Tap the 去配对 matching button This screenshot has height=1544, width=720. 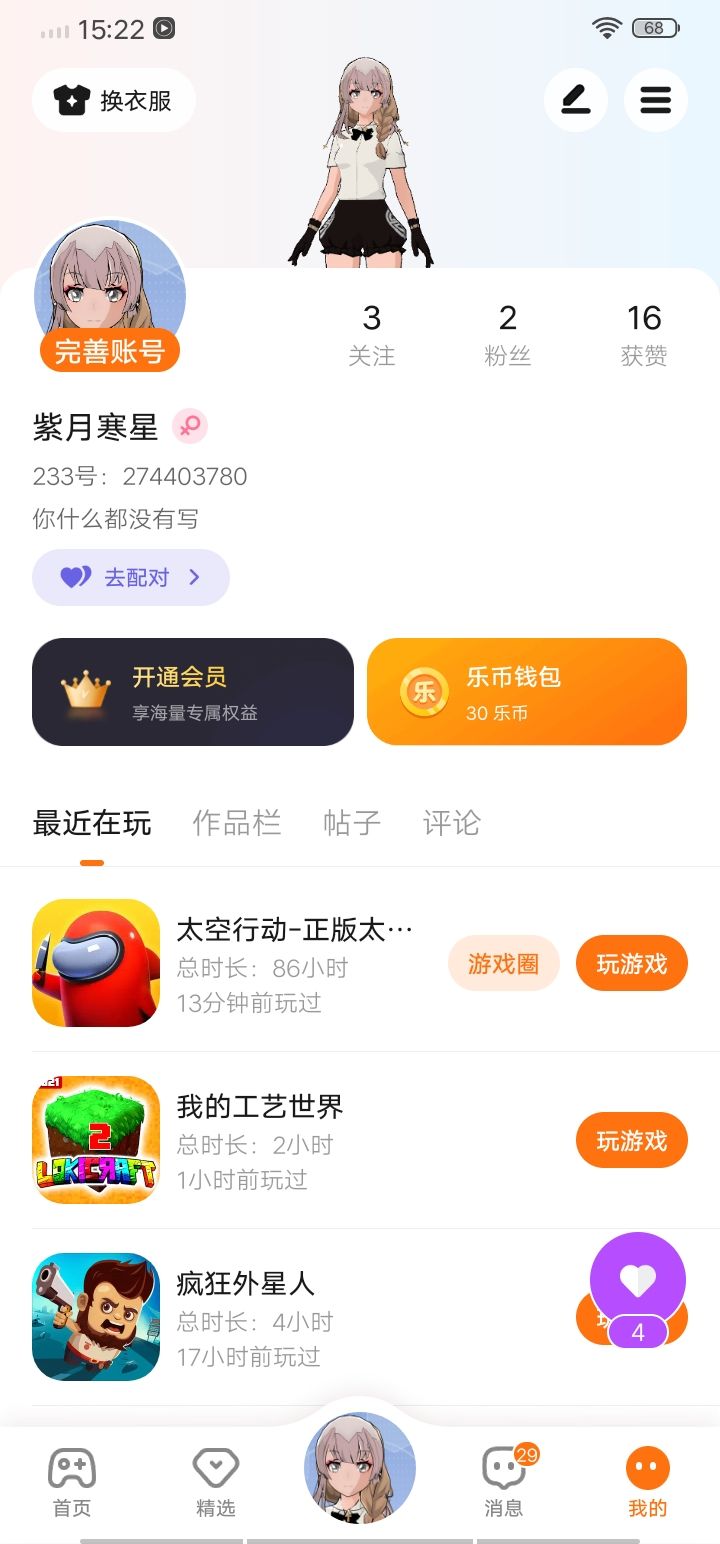(131, 577)
